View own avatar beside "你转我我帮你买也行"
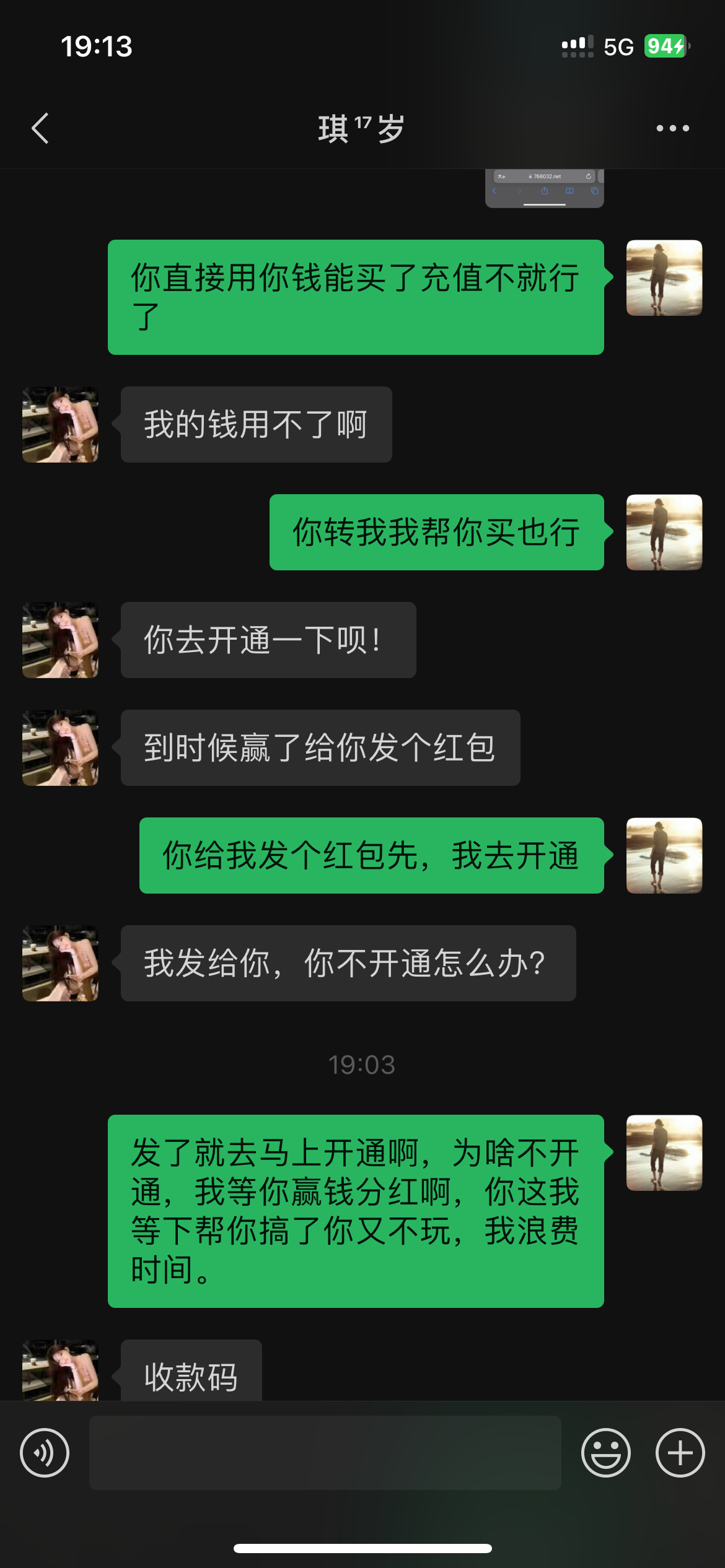Screen dimensions: 725x1568 click(x=664, y=532)
